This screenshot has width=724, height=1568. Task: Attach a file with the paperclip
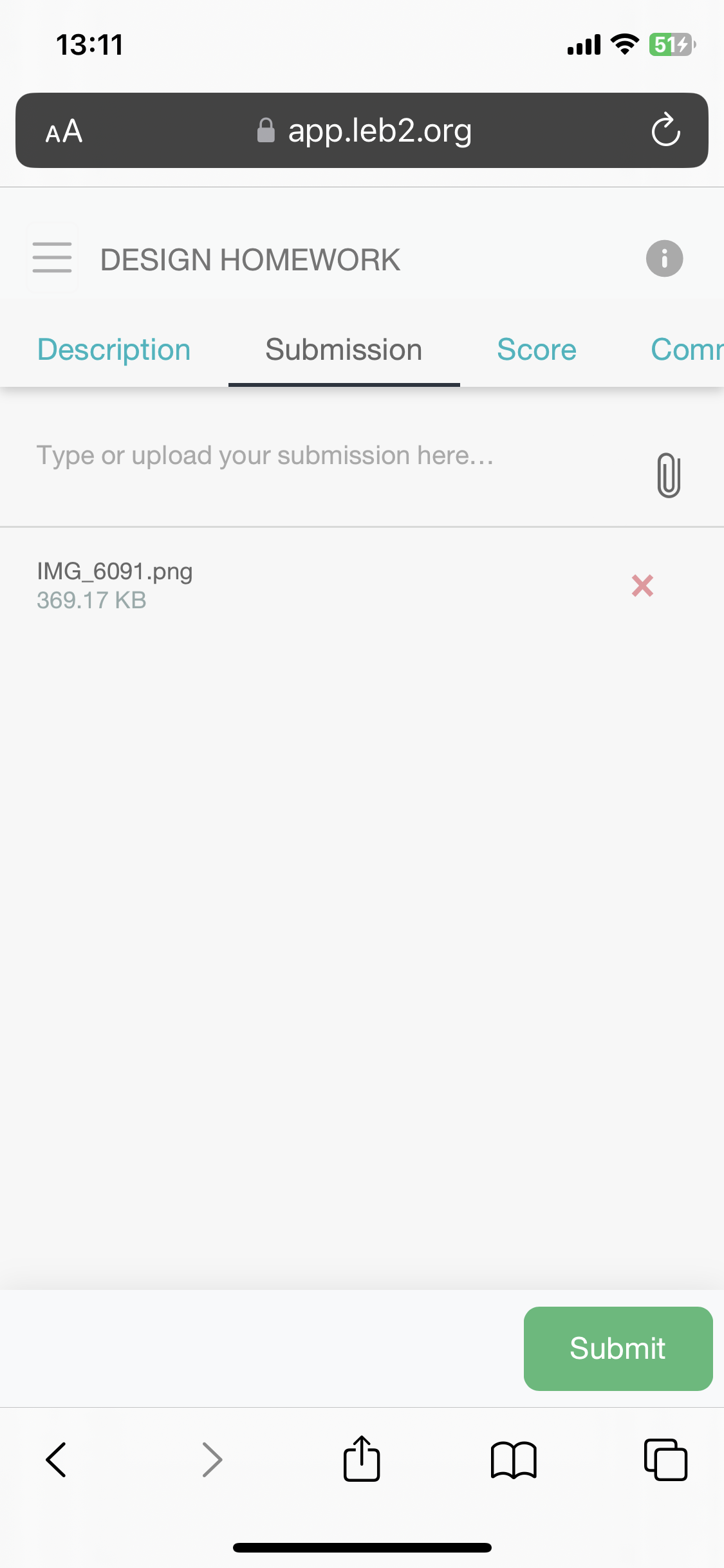(x=669, y=475)
